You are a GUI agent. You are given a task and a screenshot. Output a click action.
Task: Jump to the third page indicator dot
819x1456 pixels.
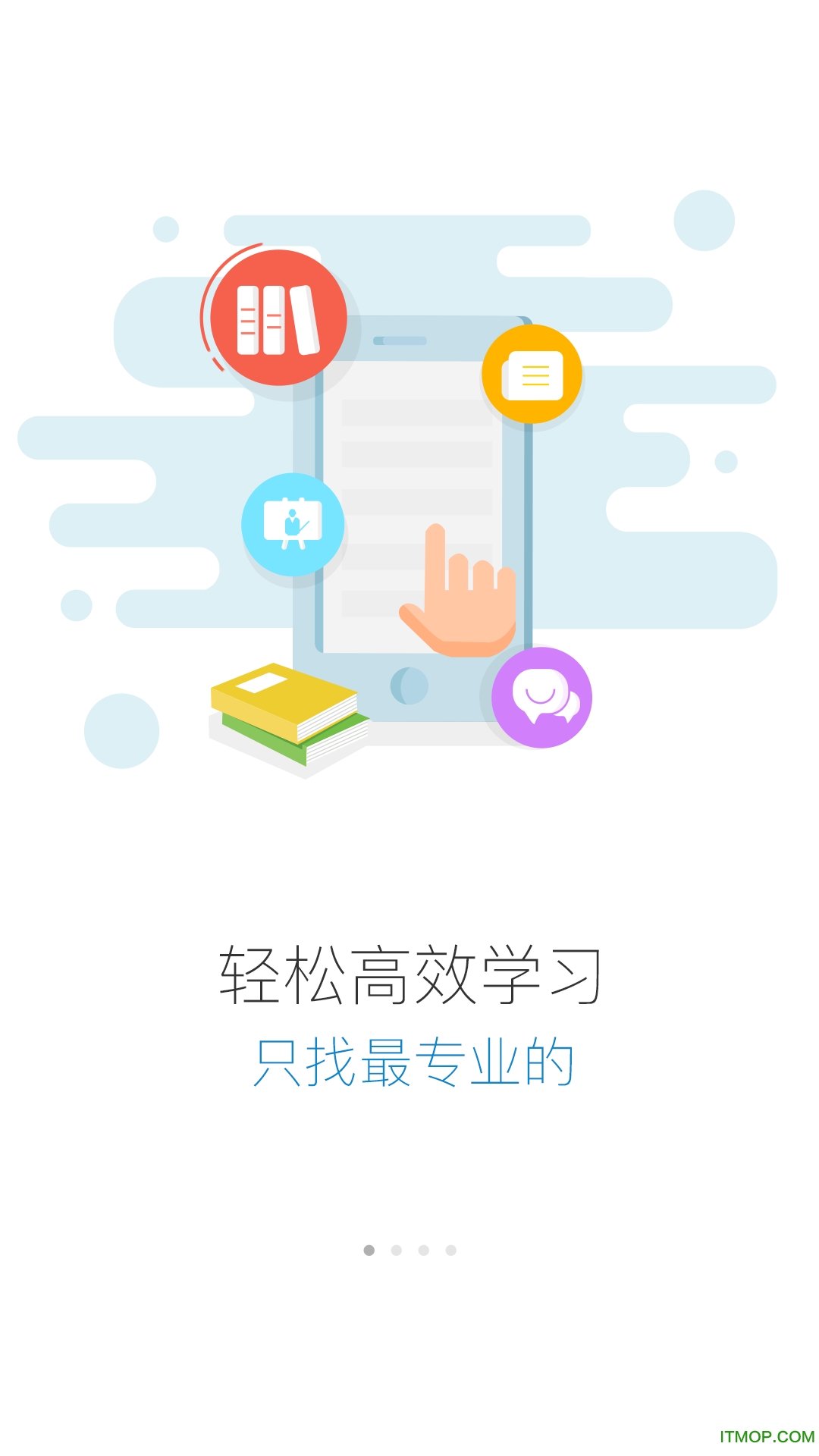(x=423, y=1250)
